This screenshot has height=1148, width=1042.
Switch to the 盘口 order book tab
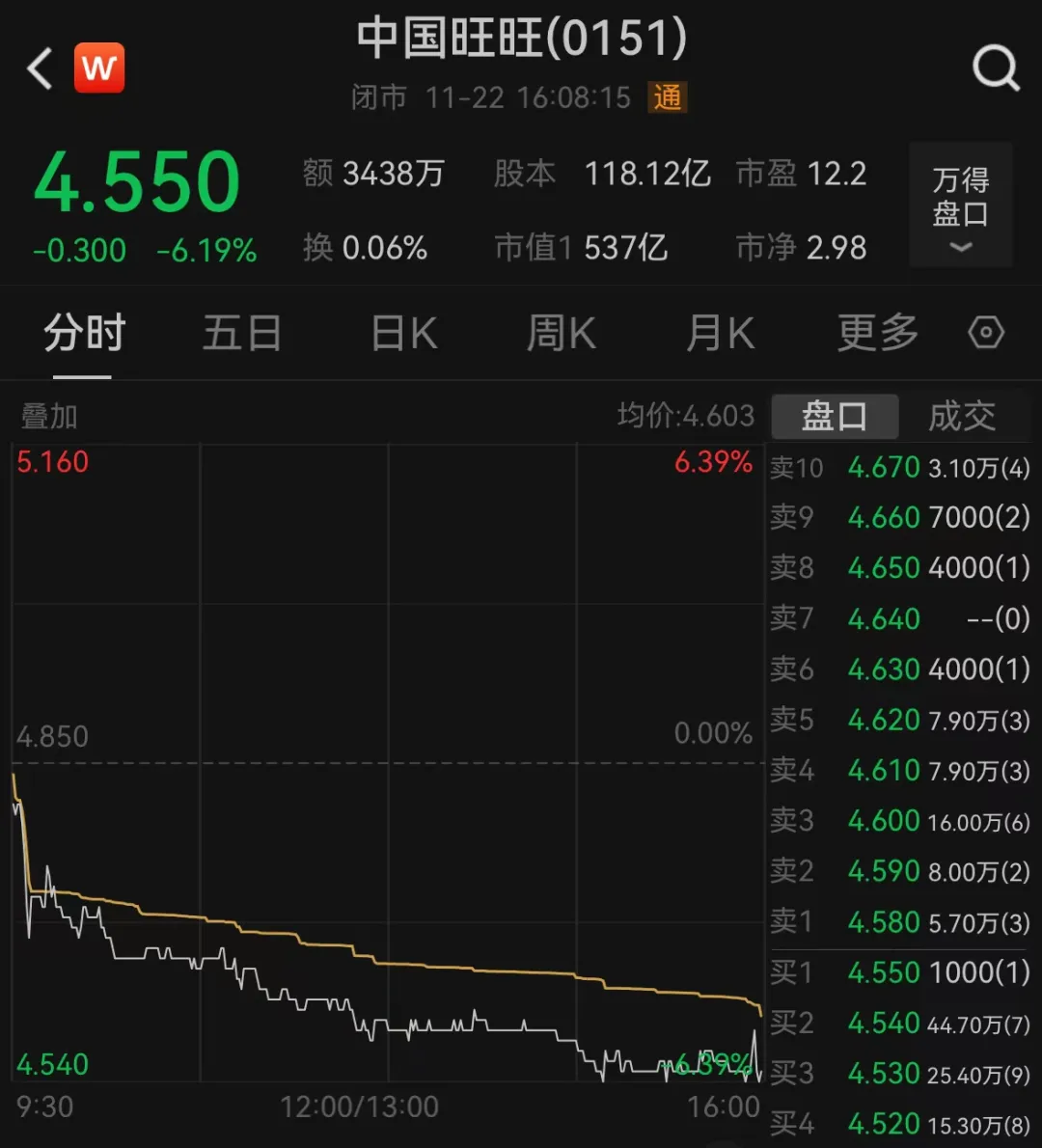point(835,417)
